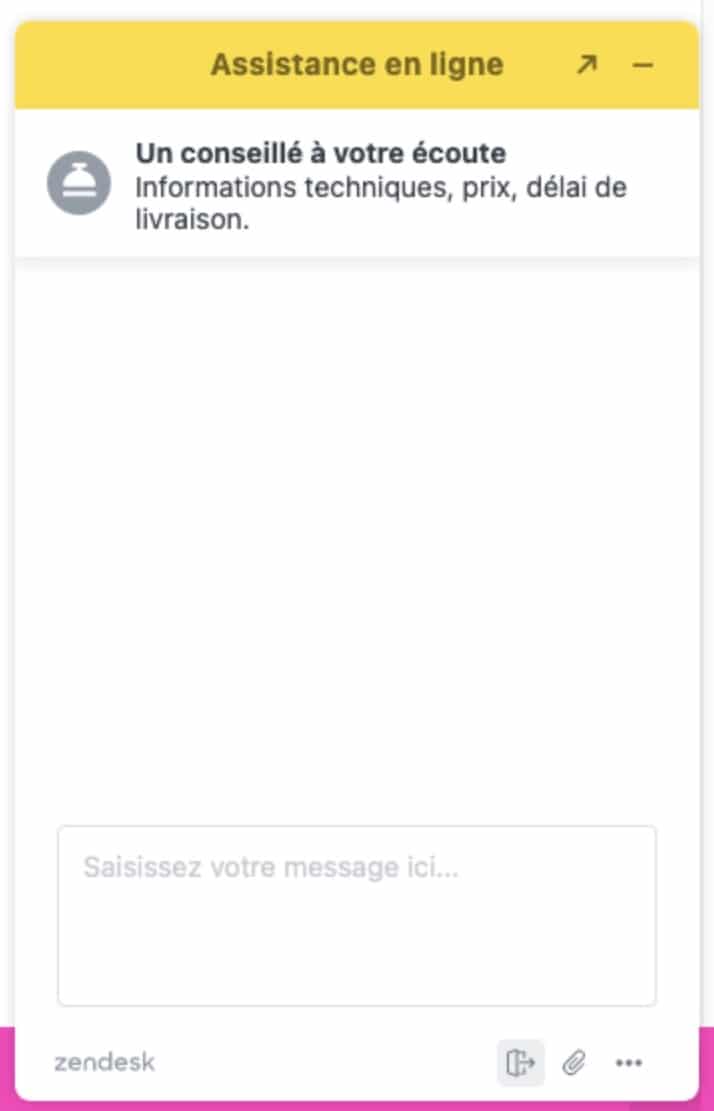
Task: Open the more options menu
Action: [629, 1062]
